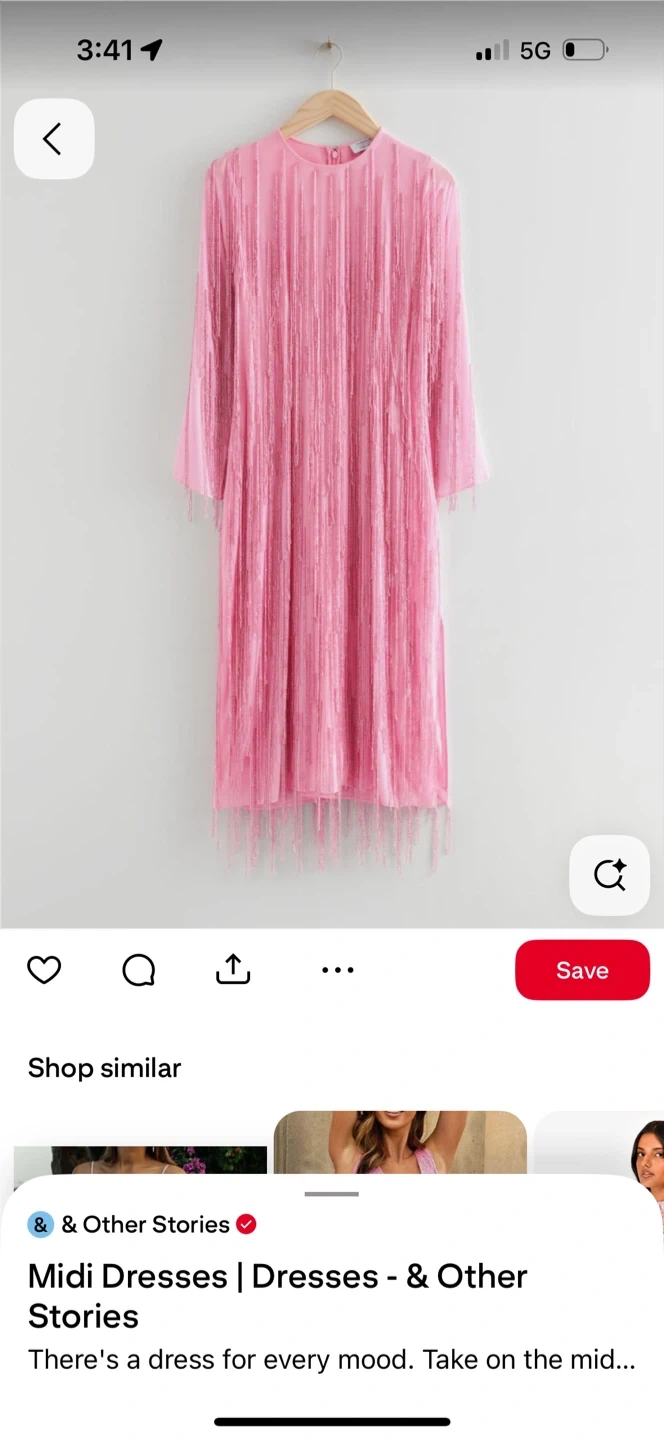Screen dimensions: 664x1440
Task: Tap the bottom sheet drag handle
Action: [332, 1194]
